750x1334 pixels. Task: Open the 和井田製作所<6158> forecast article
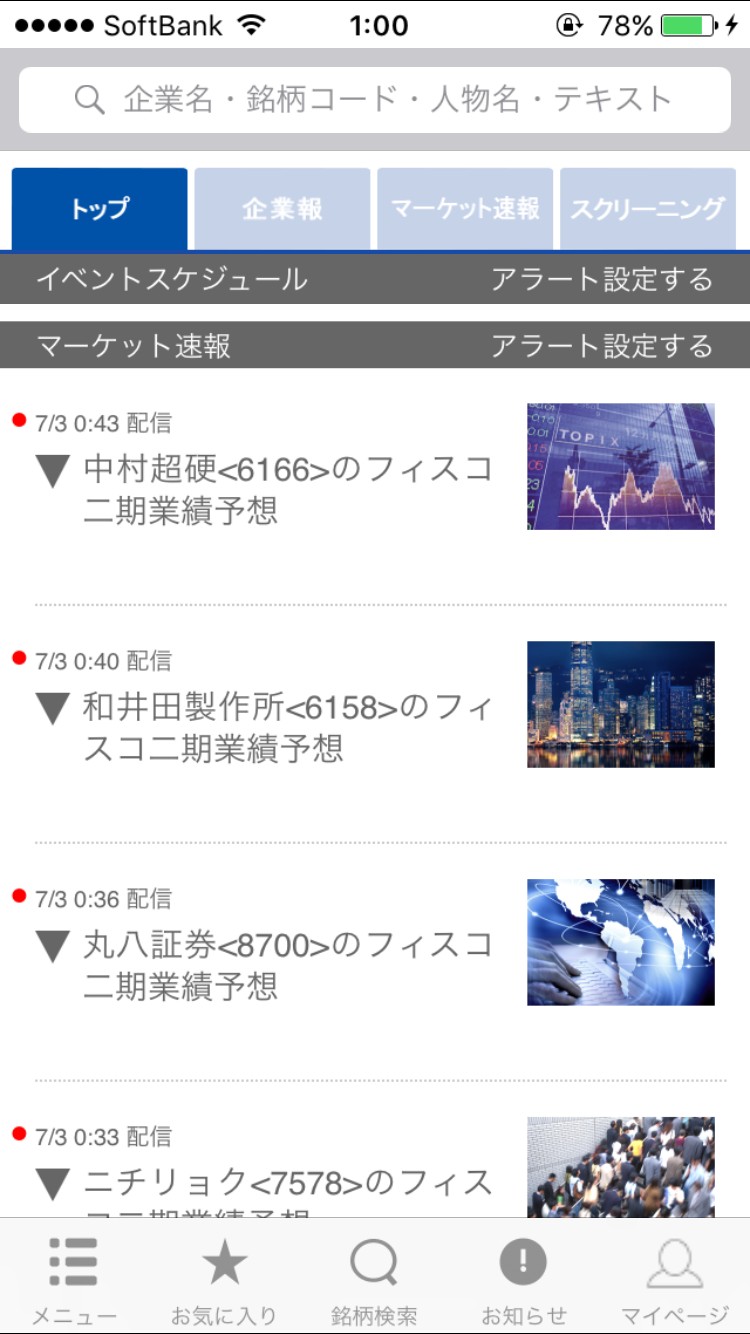(x=288, y=727)
